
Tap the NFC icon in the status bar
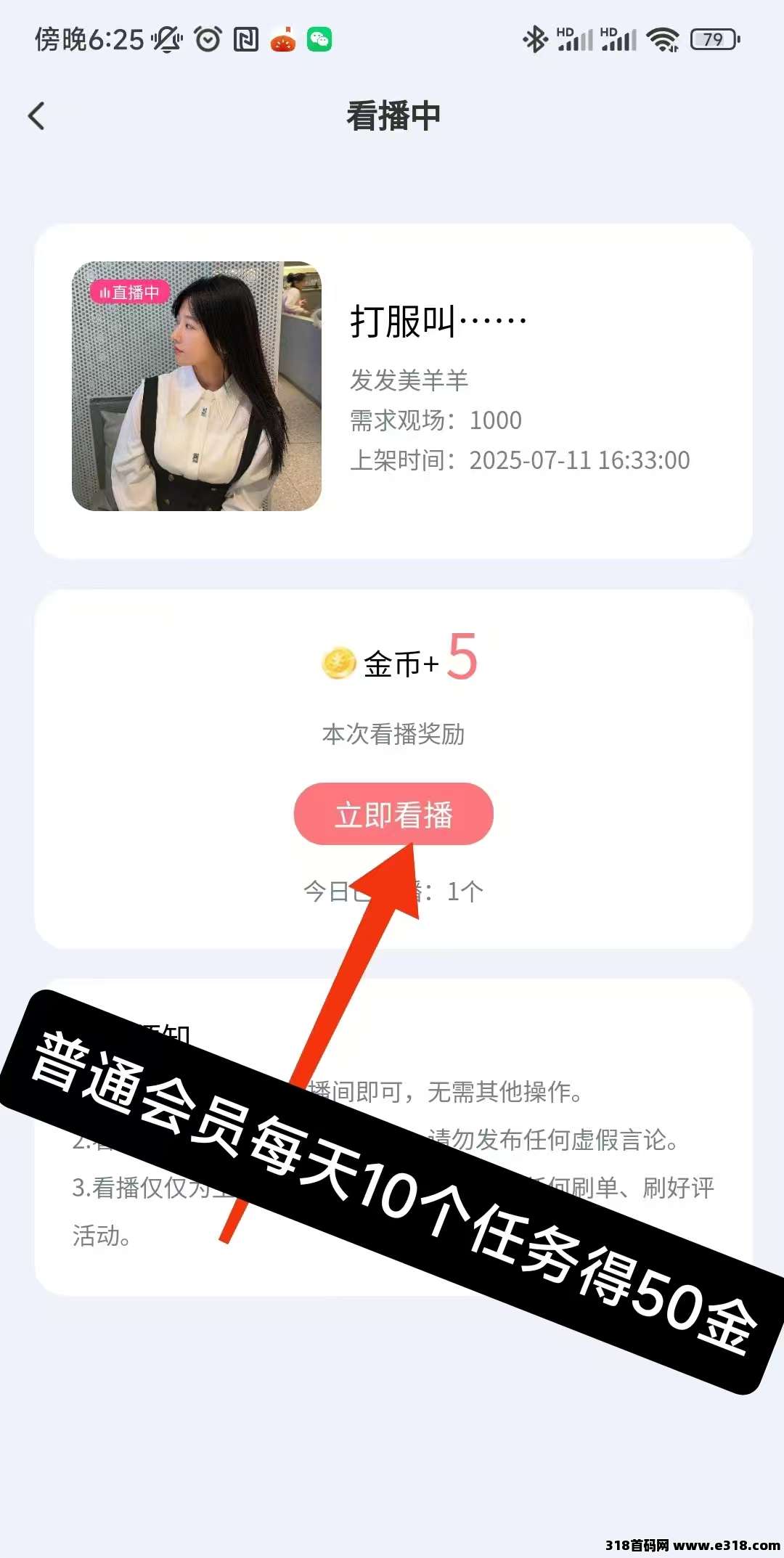tap(245, 40)
